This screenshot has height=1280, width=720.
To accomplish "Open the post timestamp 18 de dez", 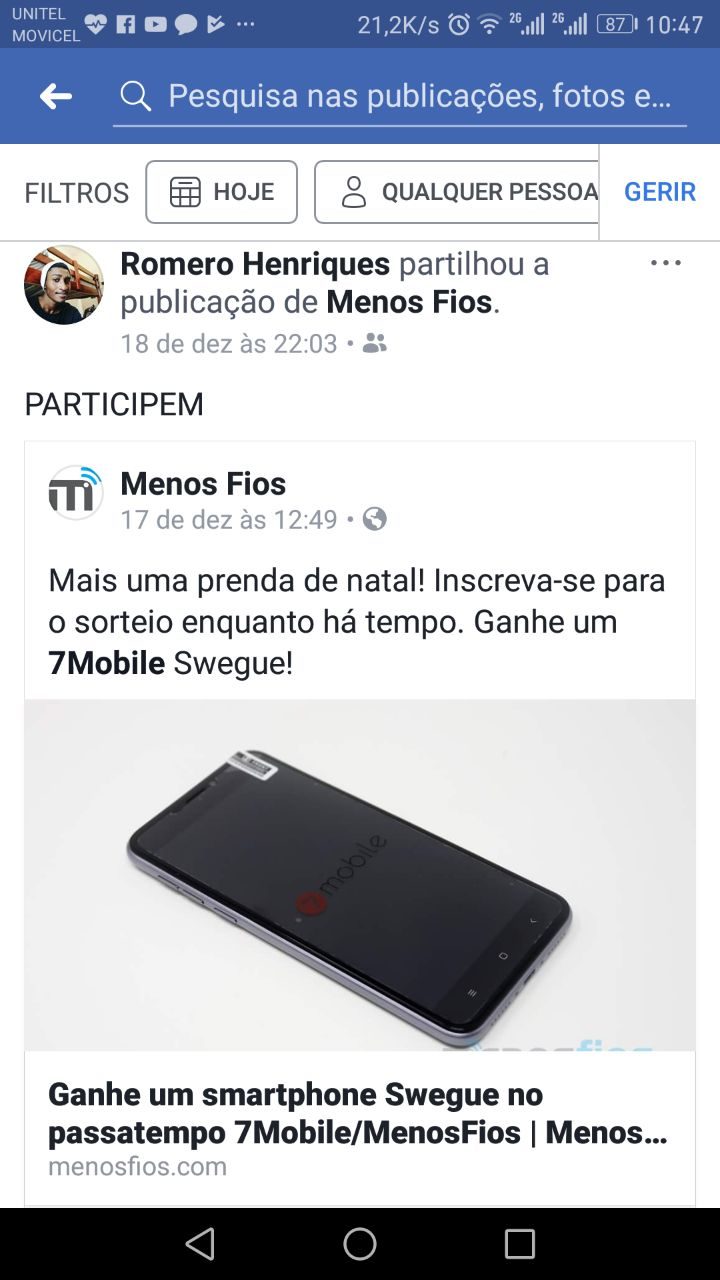I will (x=229, y=344).
